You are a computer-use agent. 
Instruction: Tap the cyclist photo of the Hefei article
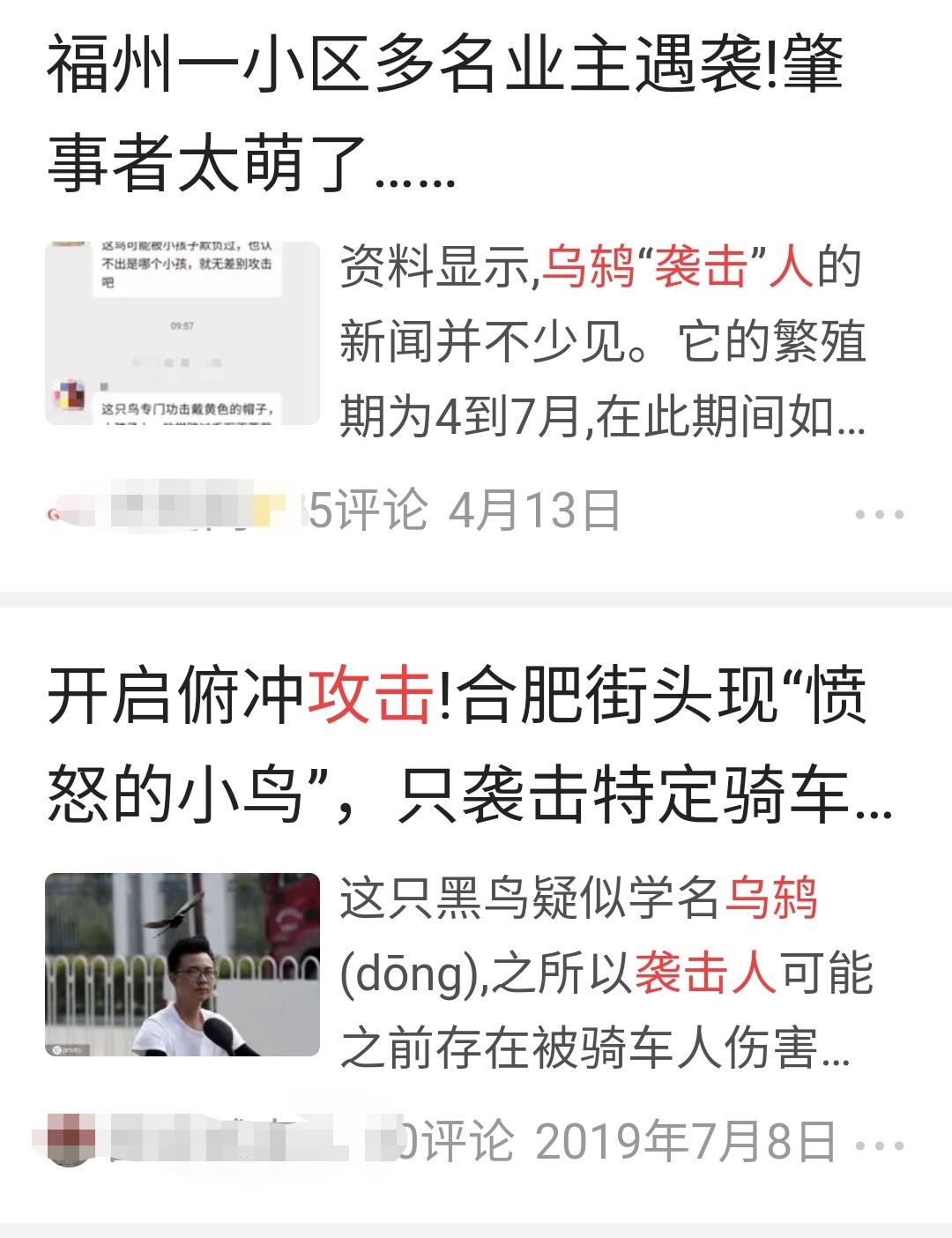point(182,964)
